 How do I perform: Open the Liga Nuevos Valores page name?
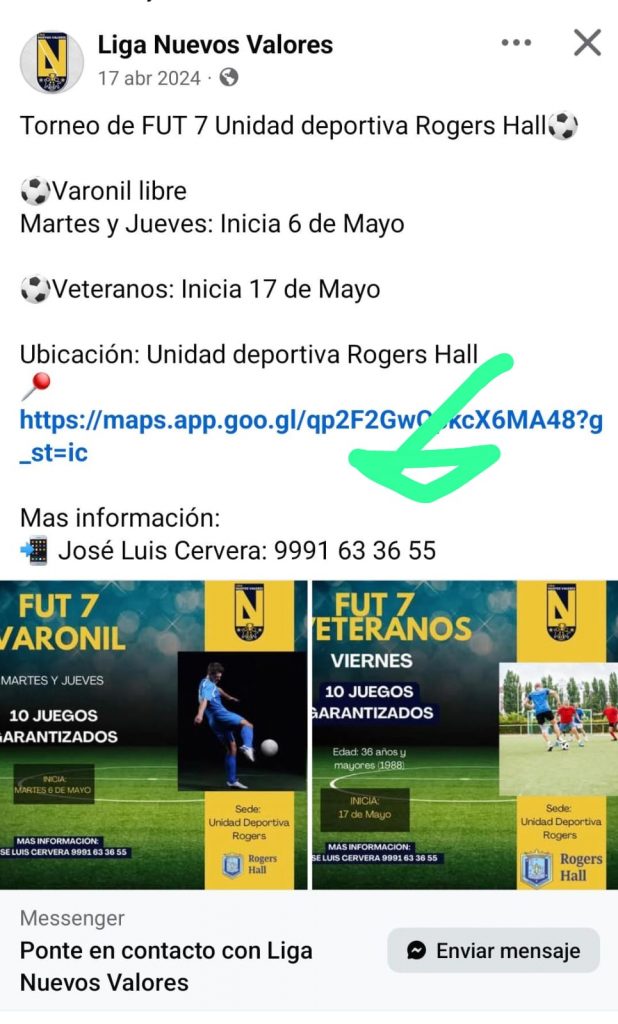215,45
